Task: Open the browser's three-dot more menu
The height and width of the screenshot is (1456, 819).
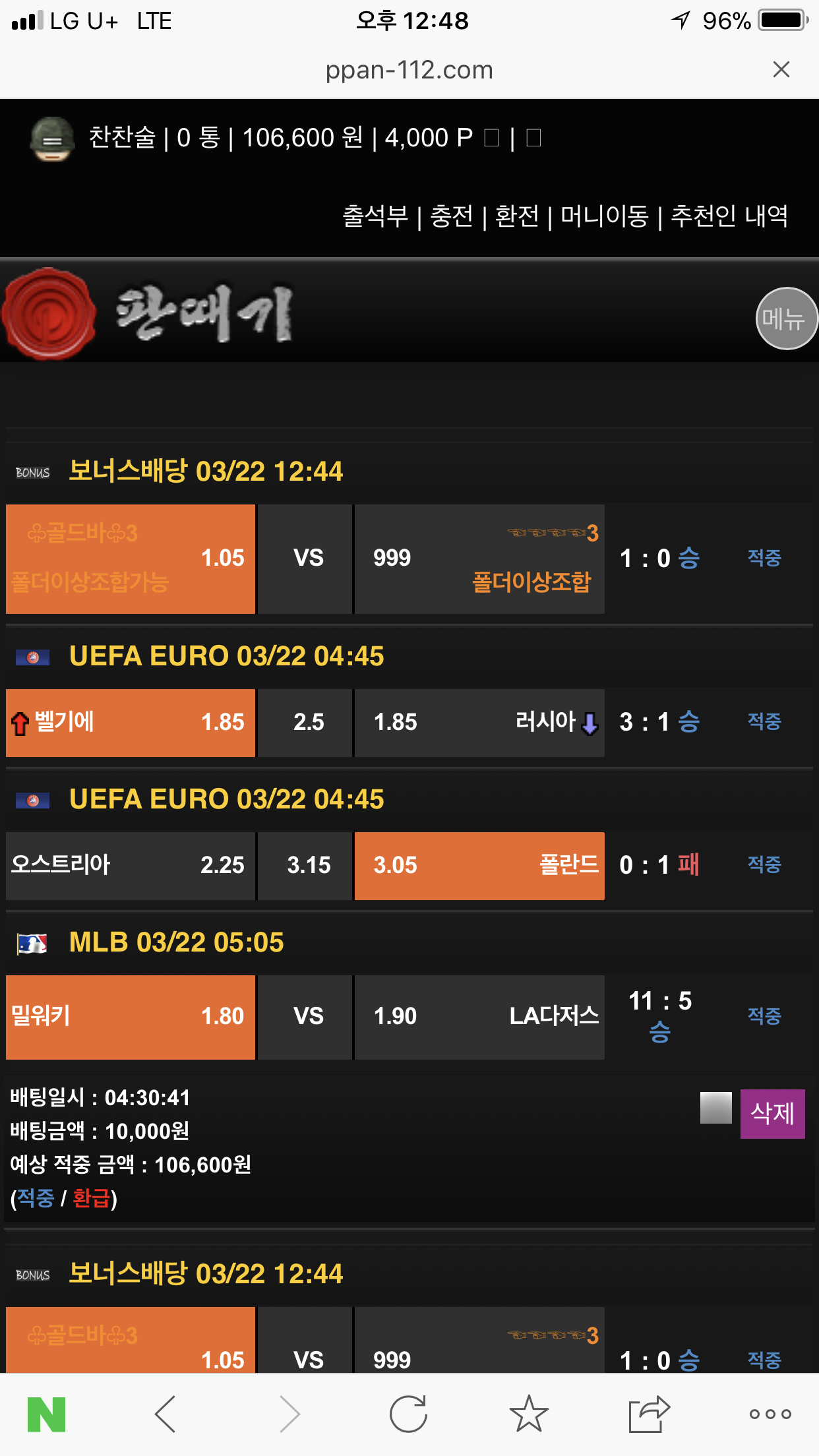Action: point(770,1414)
